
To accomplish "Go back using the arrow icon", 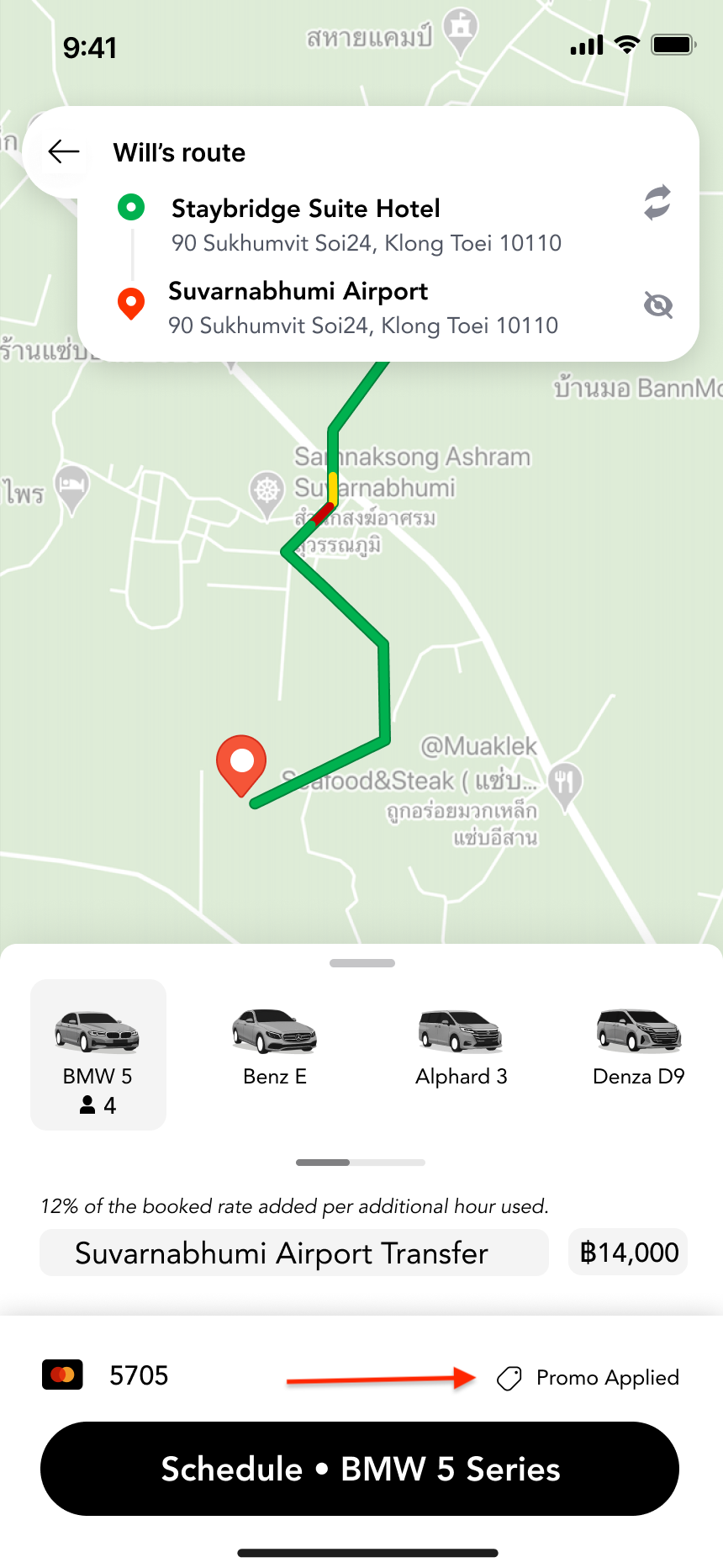I will 64,152.
